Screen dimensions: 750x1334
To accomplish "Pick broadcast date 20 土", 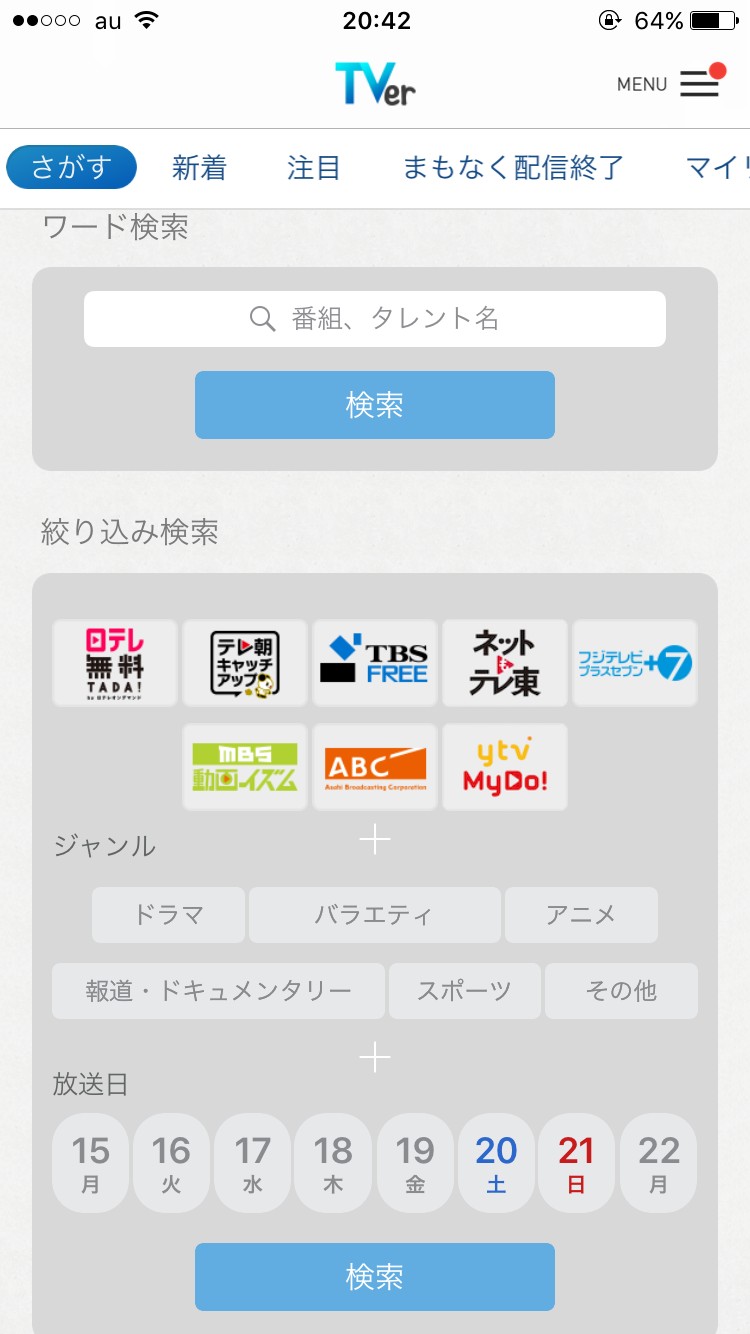I will [496, 1163].
